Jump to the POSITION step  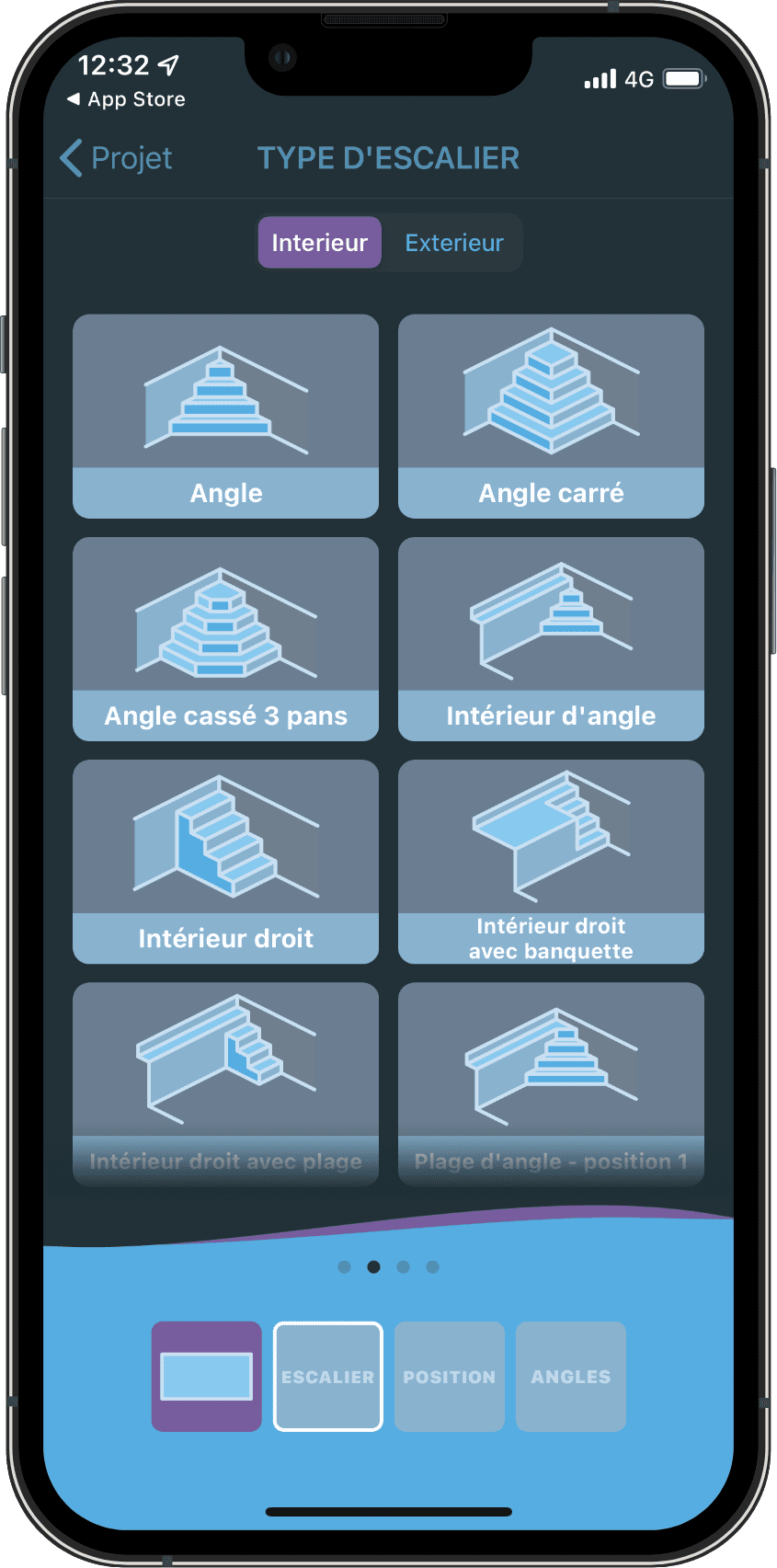click(450, 1376)
